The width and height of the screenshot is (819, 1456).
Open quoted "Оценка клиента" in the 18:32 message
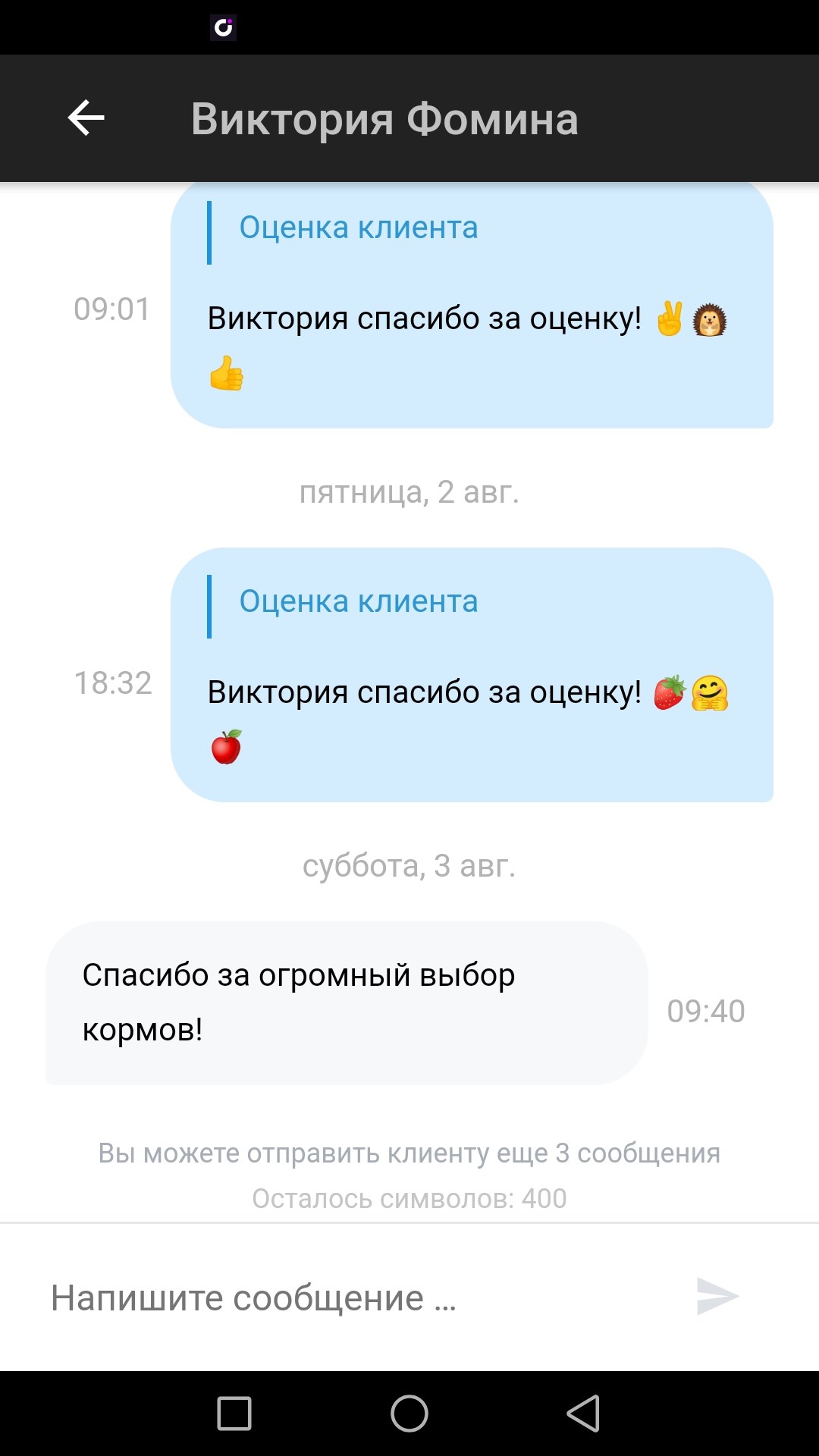359,601
